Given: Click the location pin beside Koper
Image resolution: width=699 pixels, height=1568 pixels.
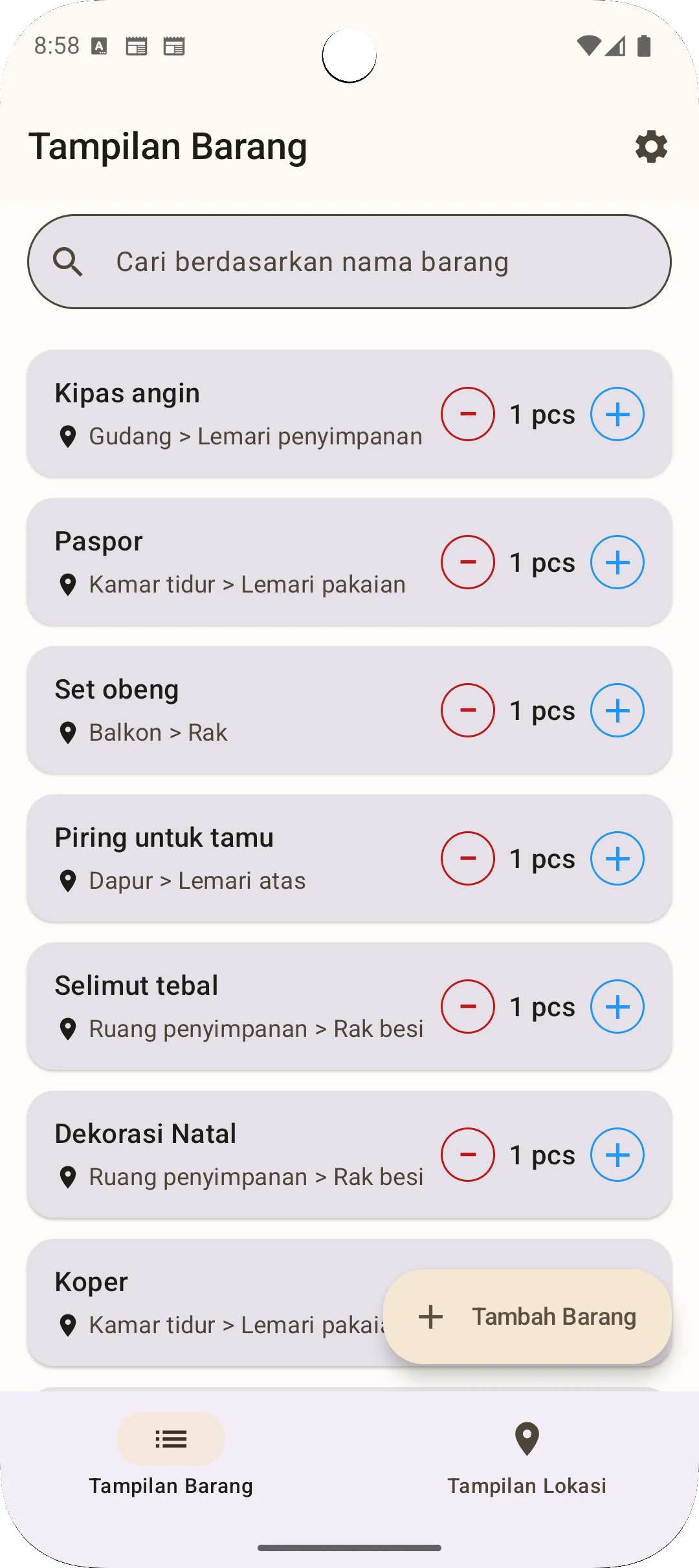Looking at the screenshot, I should [68, 1324].
